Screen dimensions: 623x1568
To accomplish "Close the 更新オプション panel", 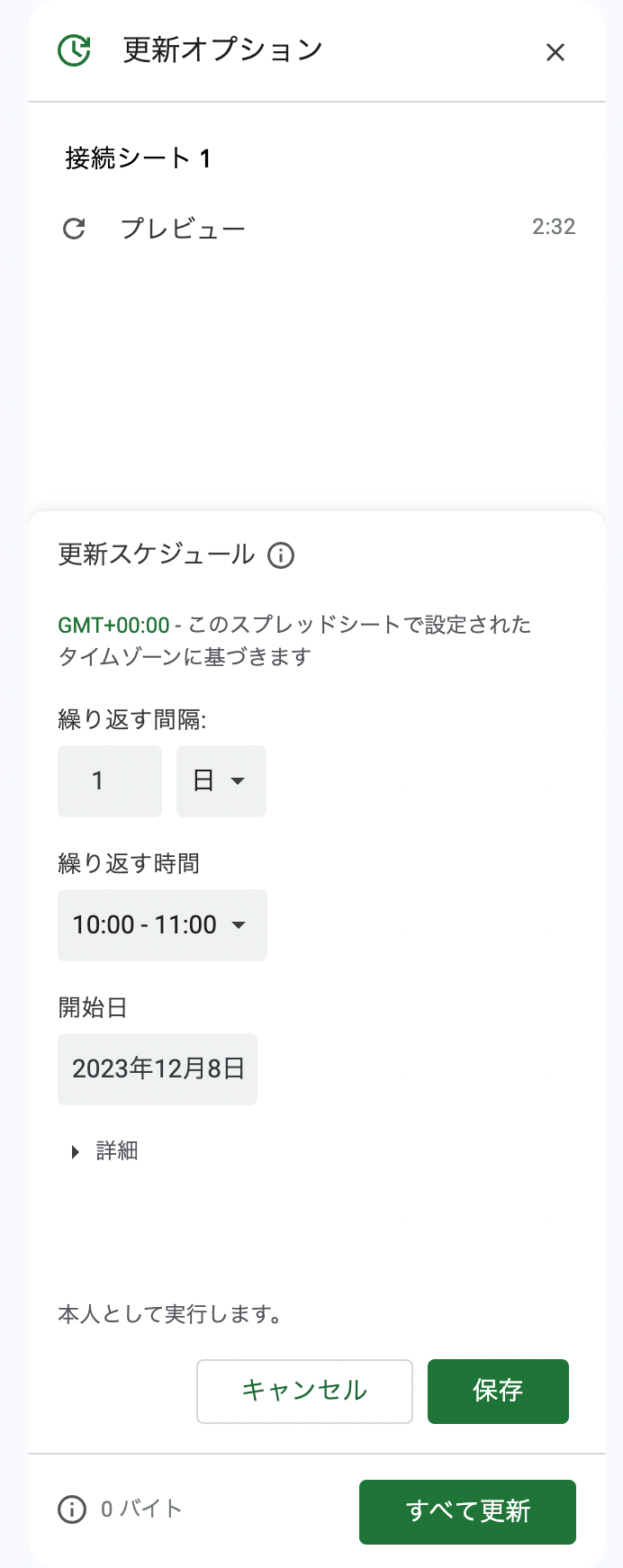I will (555, 52).
